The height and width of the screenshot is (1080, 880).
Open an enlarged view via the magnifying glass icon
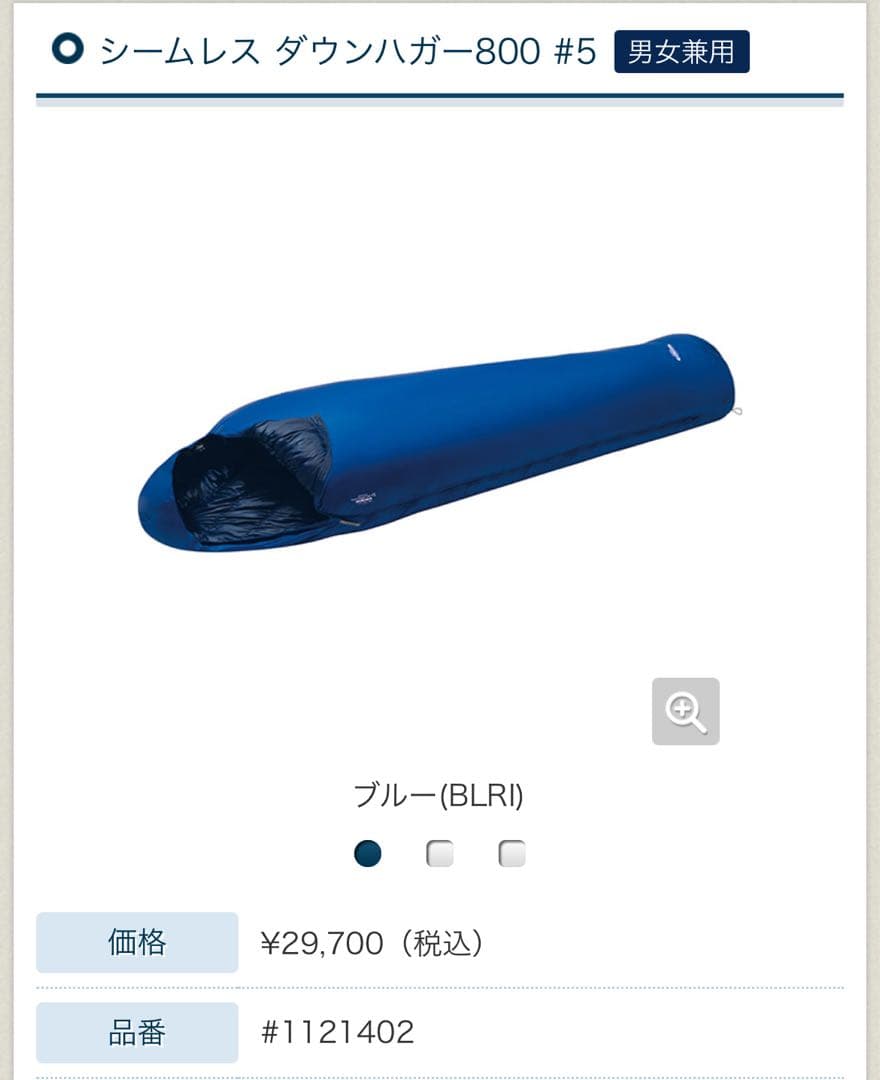tap(687, 712)
